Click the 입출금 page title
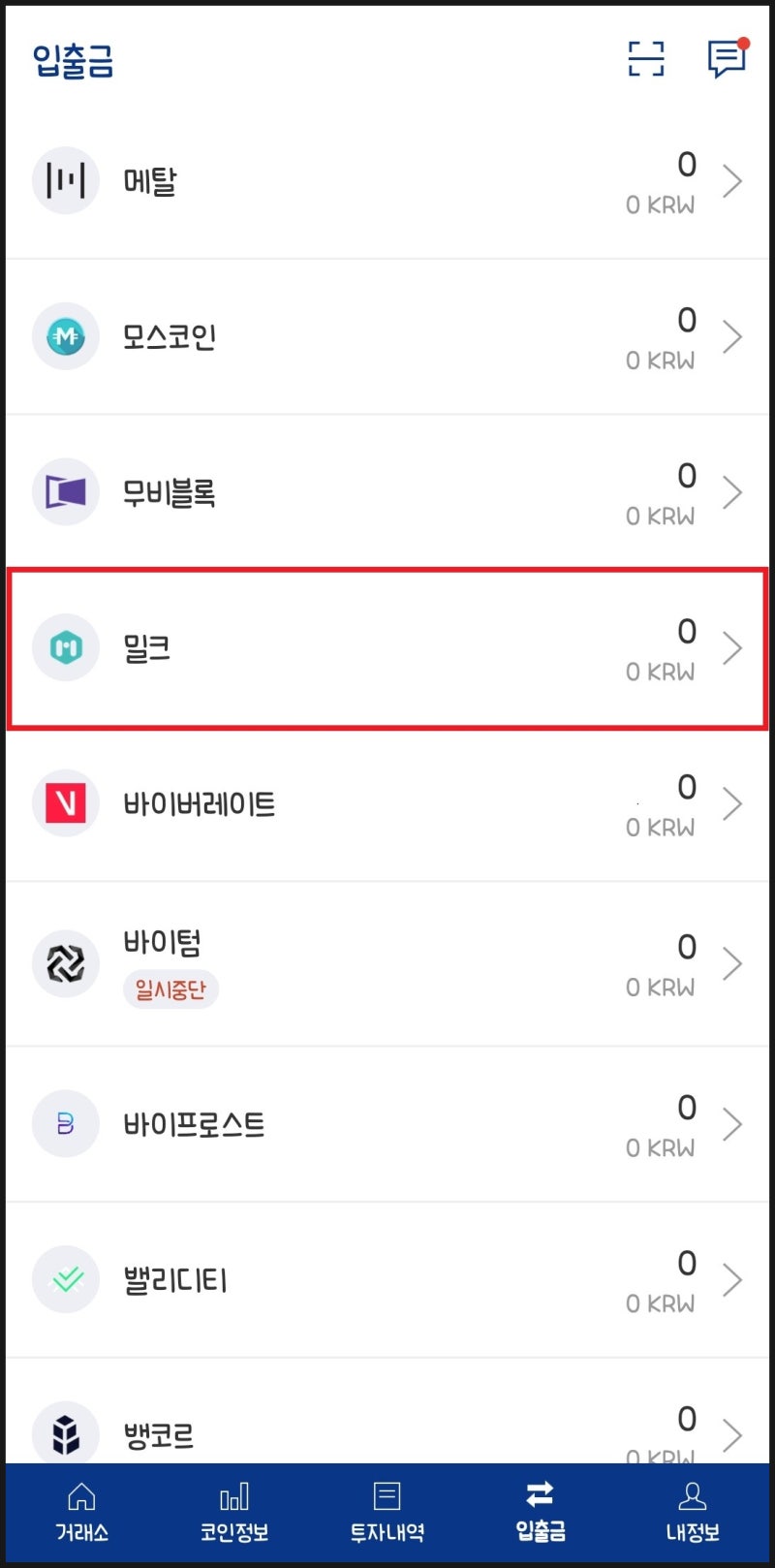 [72, 61]
